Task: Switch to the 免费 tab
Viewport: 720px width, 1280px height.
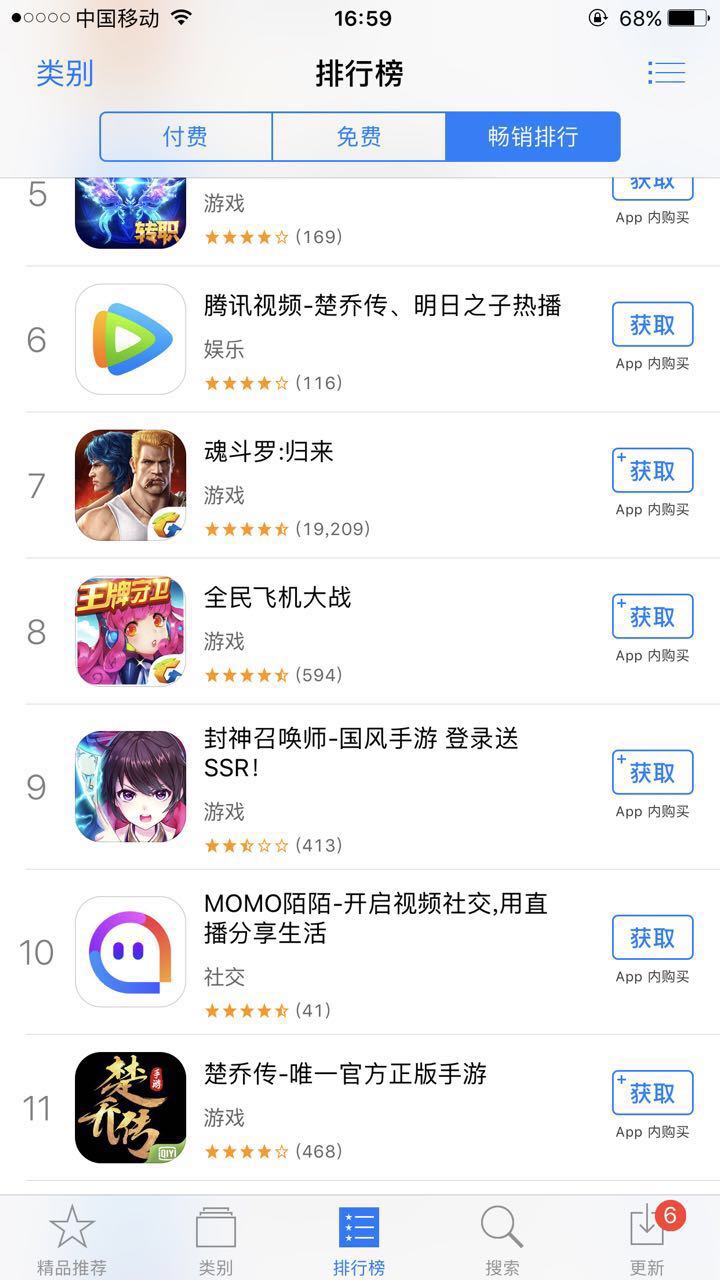Action: (360, 137)
